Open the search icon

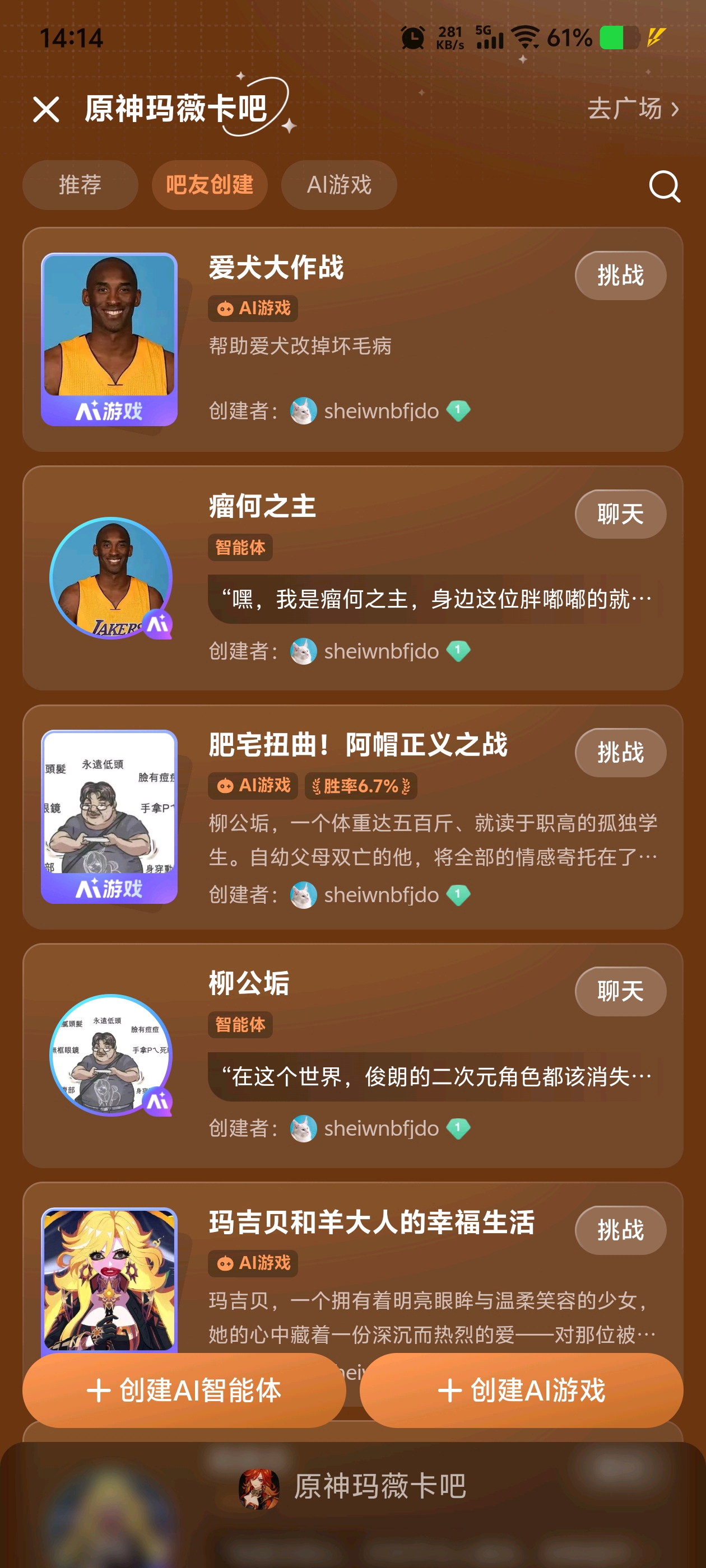click(x=664, y=186)
